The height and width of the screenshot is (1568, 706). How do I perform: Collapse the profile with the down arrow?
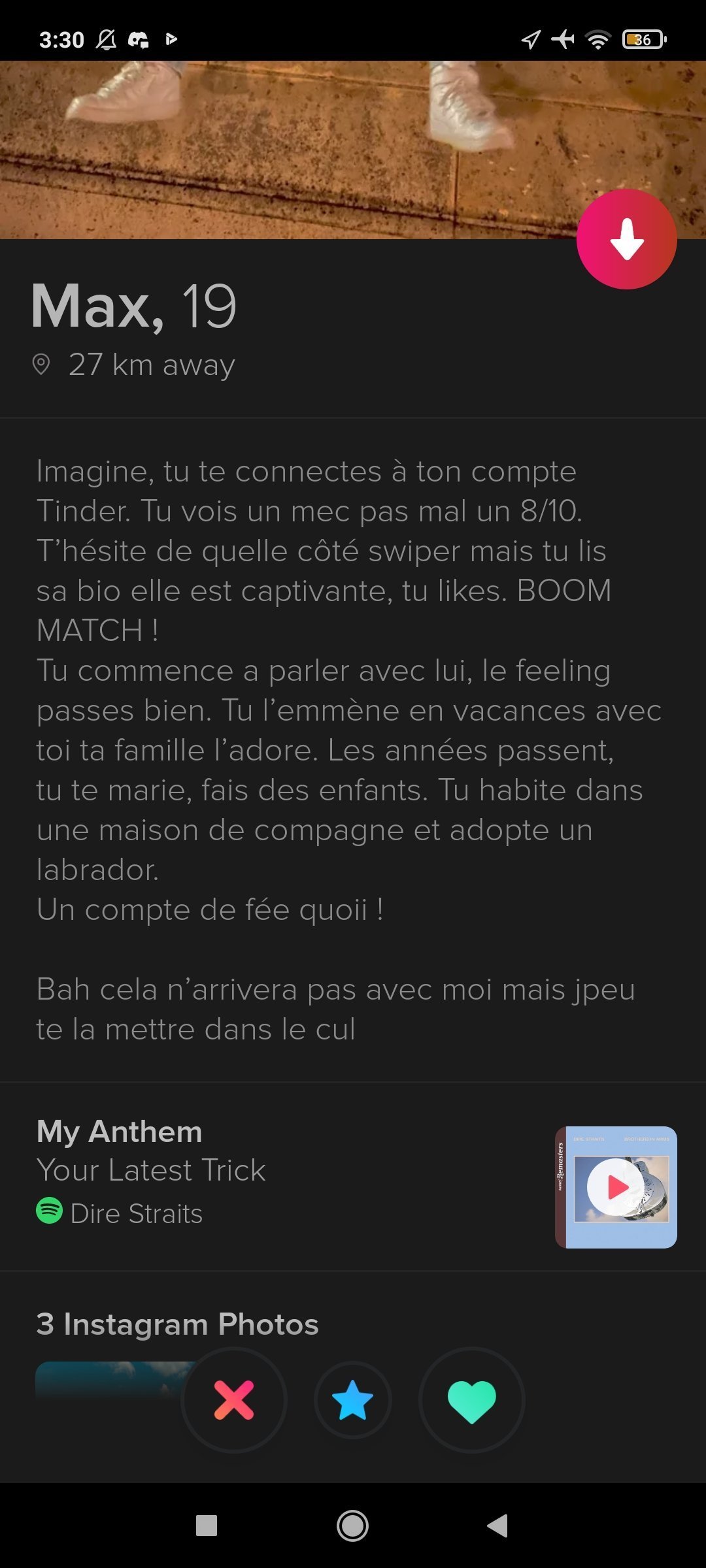pyautogui.click(x=626, y=239)
